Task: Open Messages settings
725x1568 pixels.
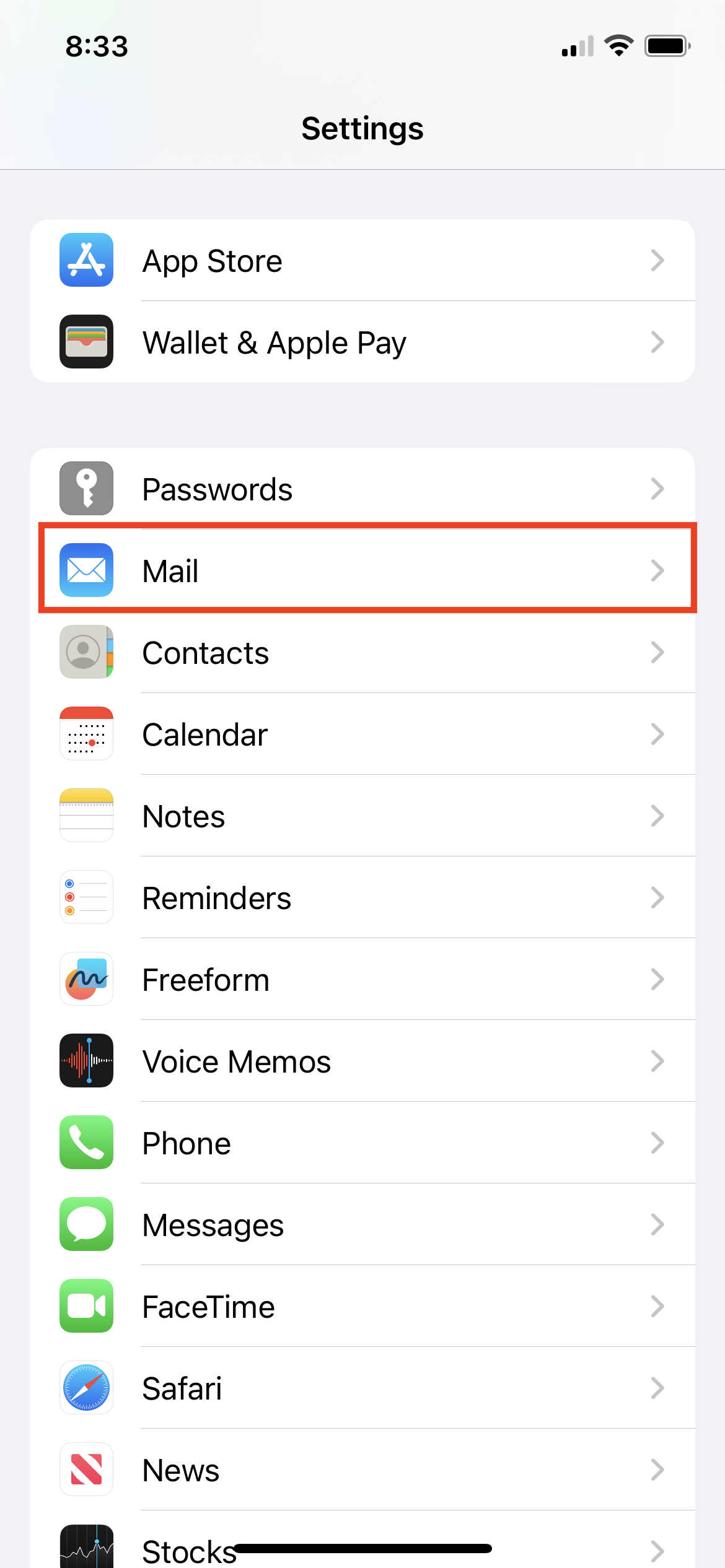Action: click(x=362, y=1224)
